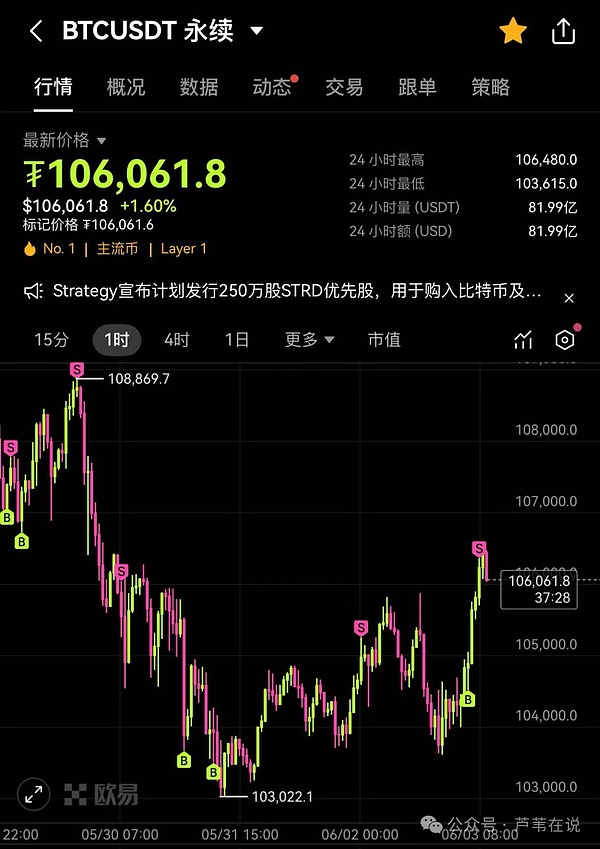Open the 动态 tab
600x849 pixels.
[272, 87]
